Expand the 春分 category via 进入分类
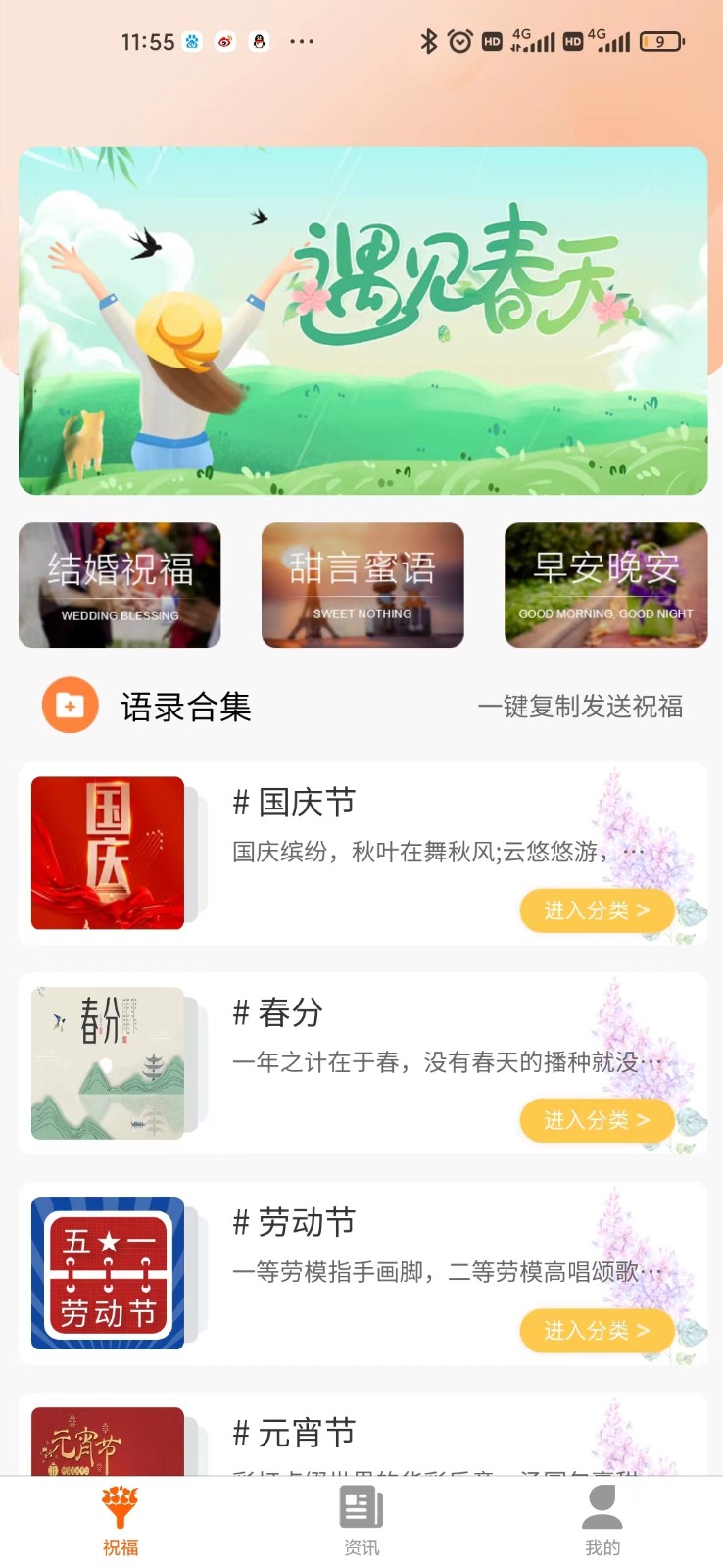 tap(596, 1121)
